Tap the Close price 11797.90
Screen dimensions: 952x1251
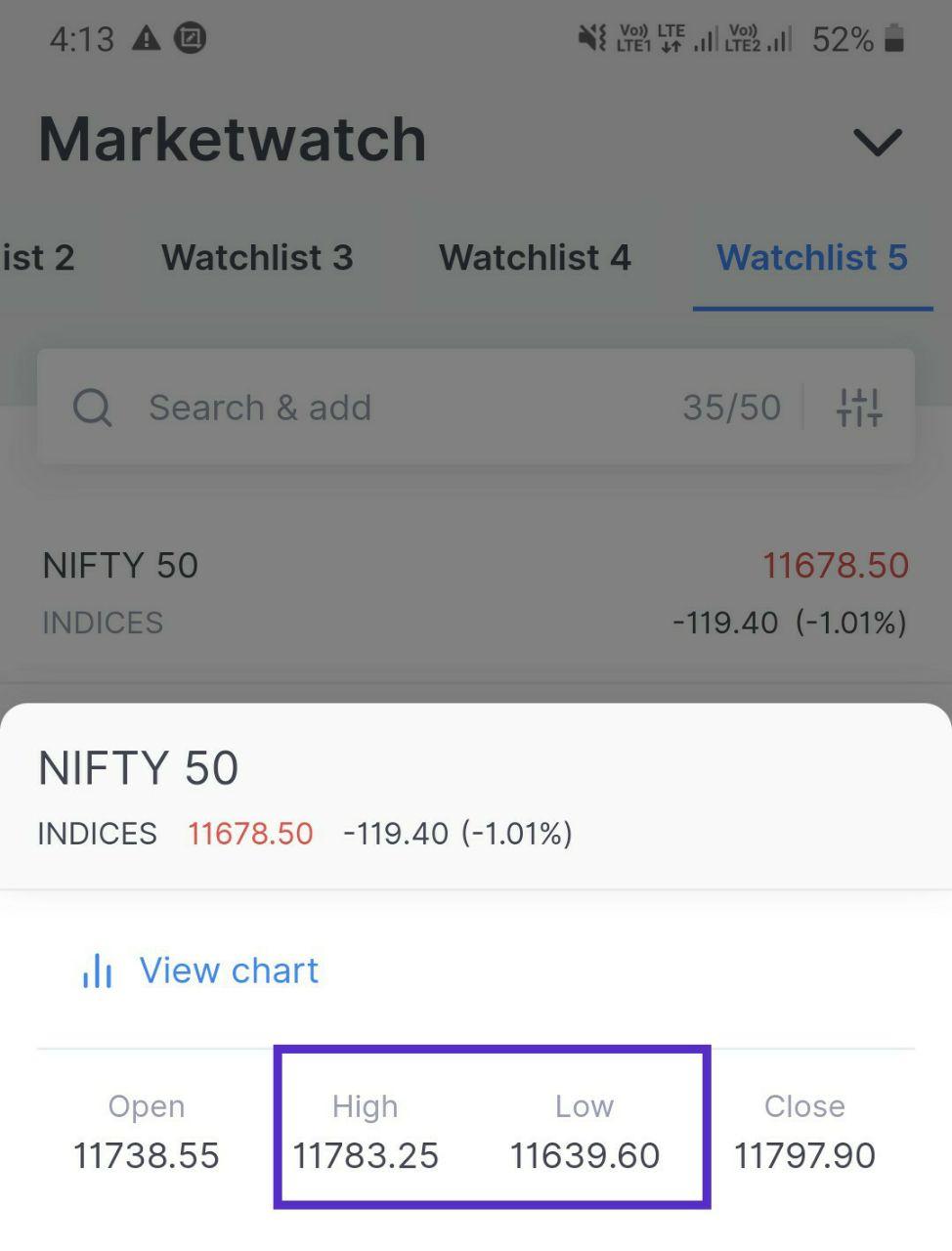pyautogui.click(x=804, y=1155)
